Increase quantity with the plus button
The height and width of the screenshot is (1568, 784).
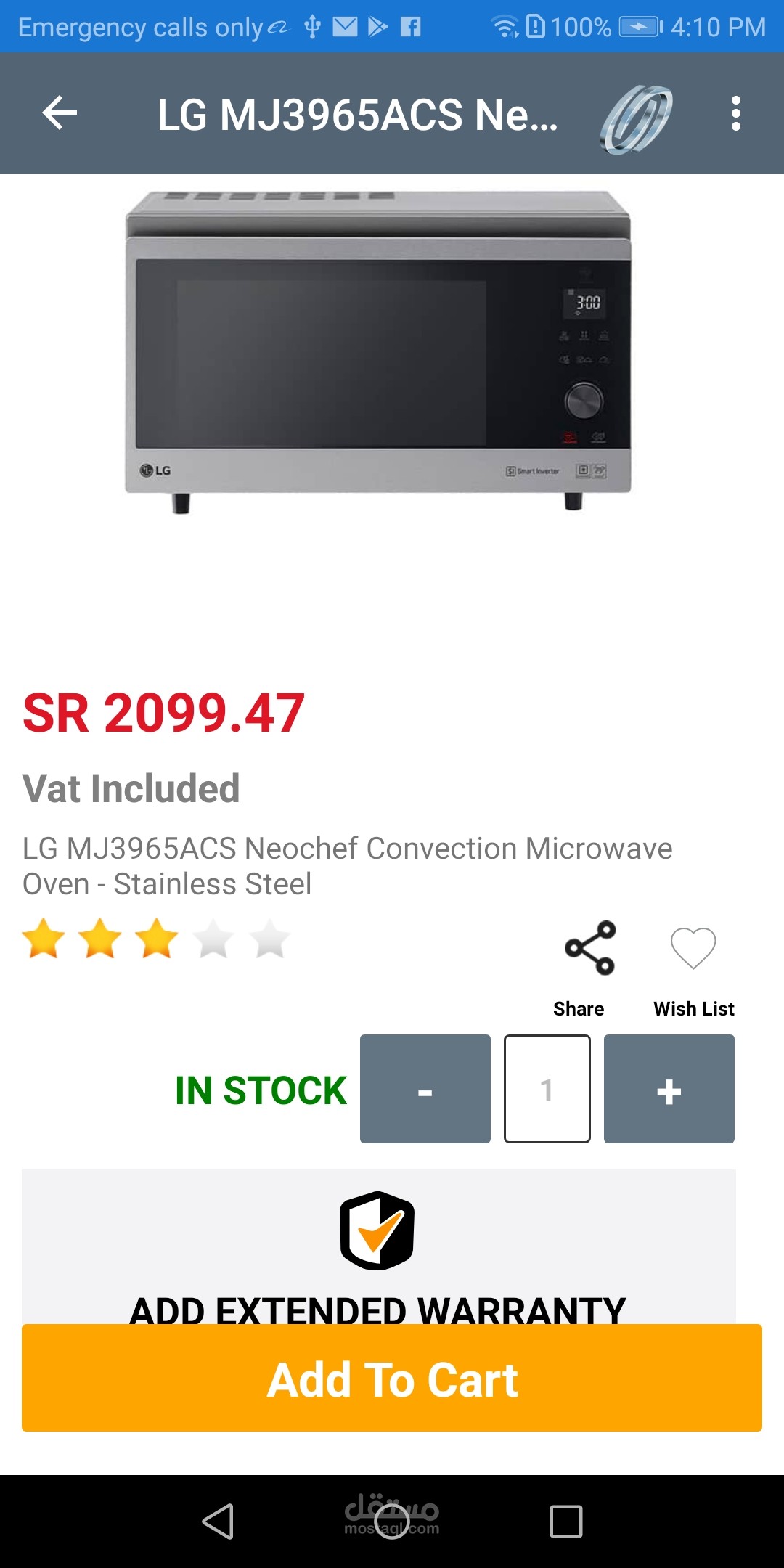point(669,1089)
